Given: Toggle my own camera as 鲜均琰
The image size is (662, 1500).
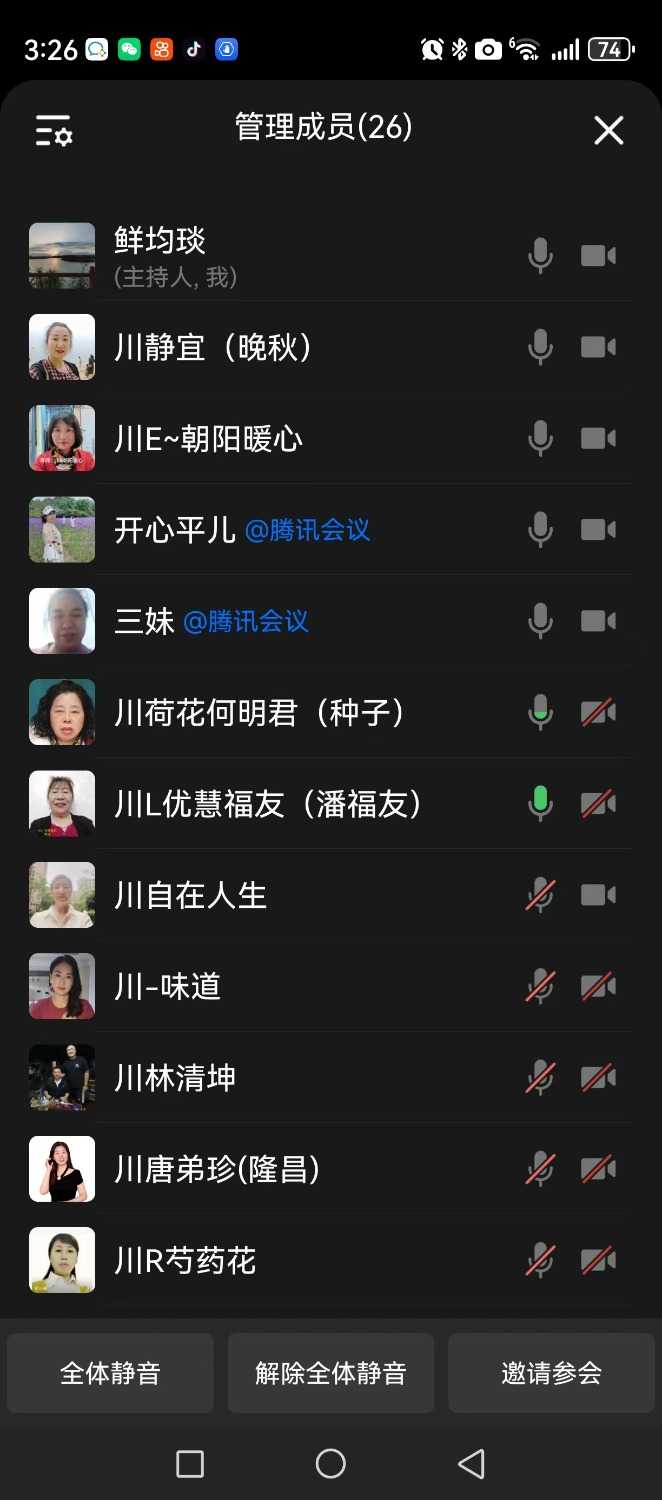Looking at the screenshot, I should coord(599,256).
